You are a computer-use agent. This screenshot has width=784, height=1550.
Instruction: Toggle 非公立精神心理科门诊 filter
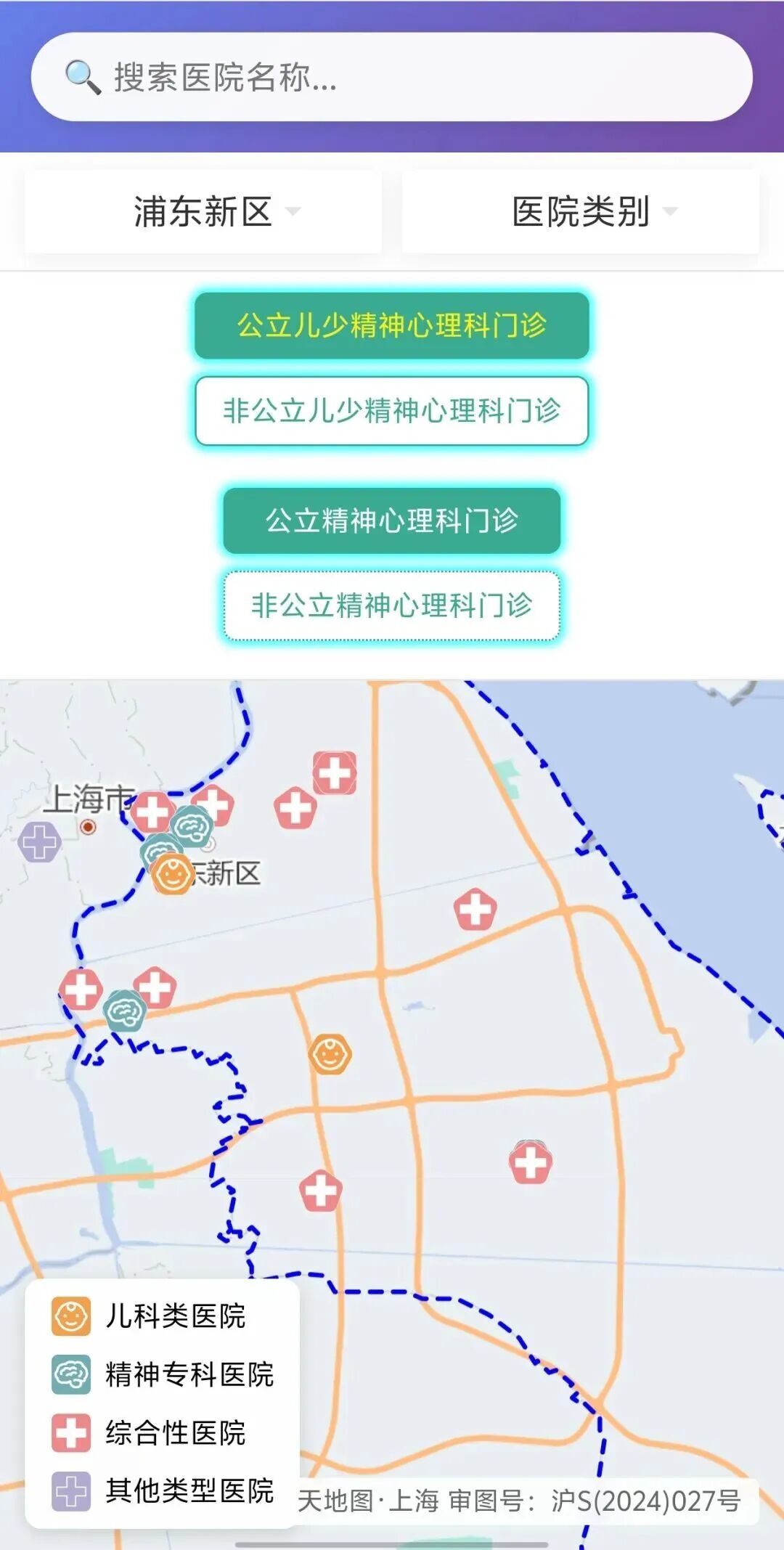tap(392, 605)
